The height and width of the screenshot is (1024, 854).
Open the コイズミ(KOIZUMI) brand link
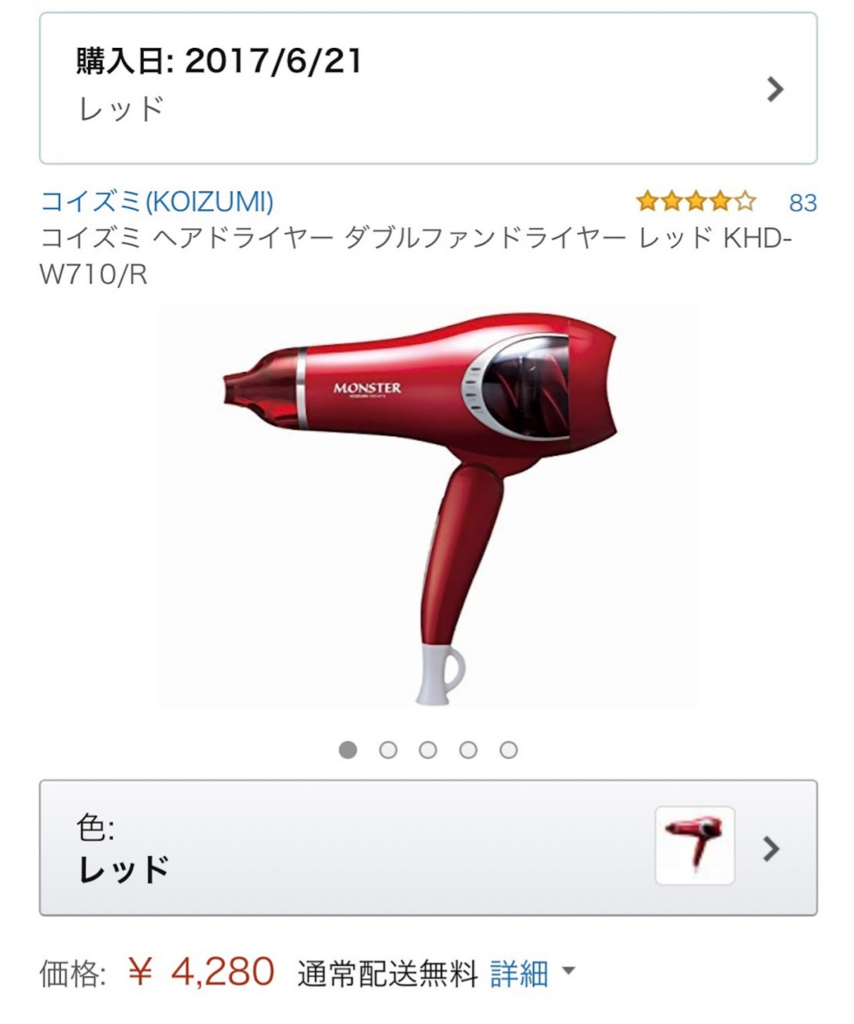(156, 202)
